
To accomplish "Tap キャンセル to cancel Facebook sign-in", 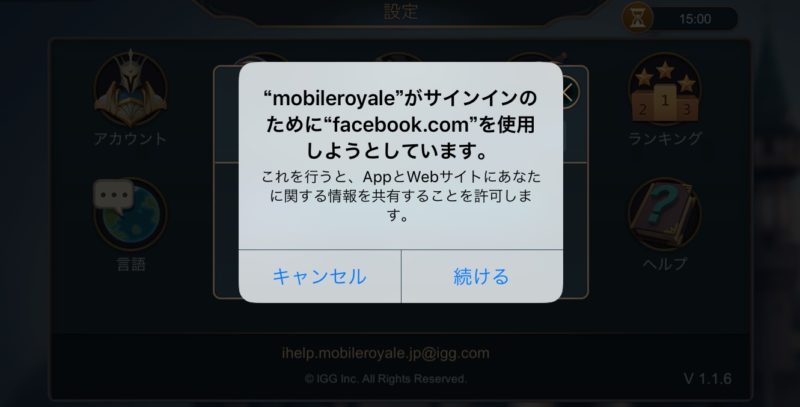I will pos(319,276).
